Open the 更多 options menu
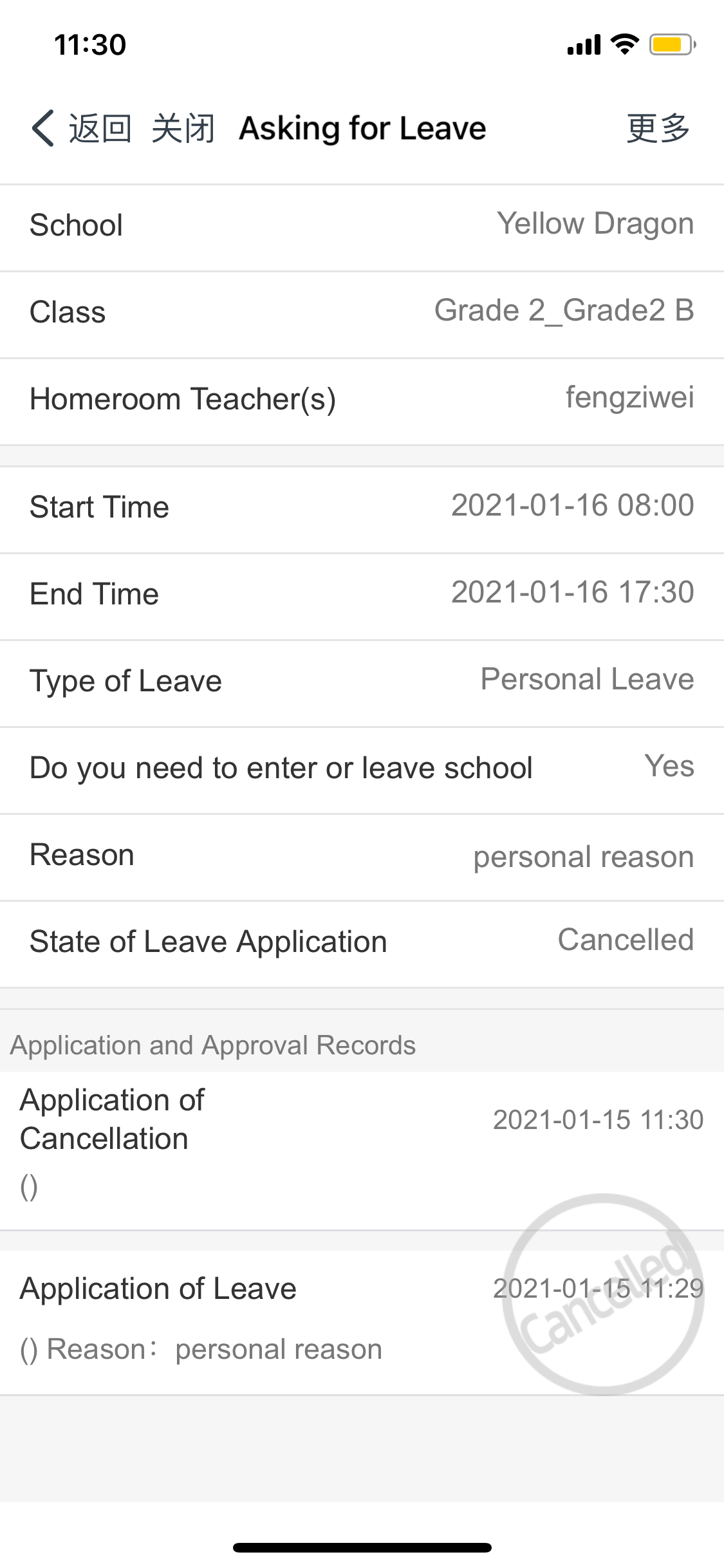Image resolution: width=724 pixels, height=1568 pixels. [x=658, y=128]
